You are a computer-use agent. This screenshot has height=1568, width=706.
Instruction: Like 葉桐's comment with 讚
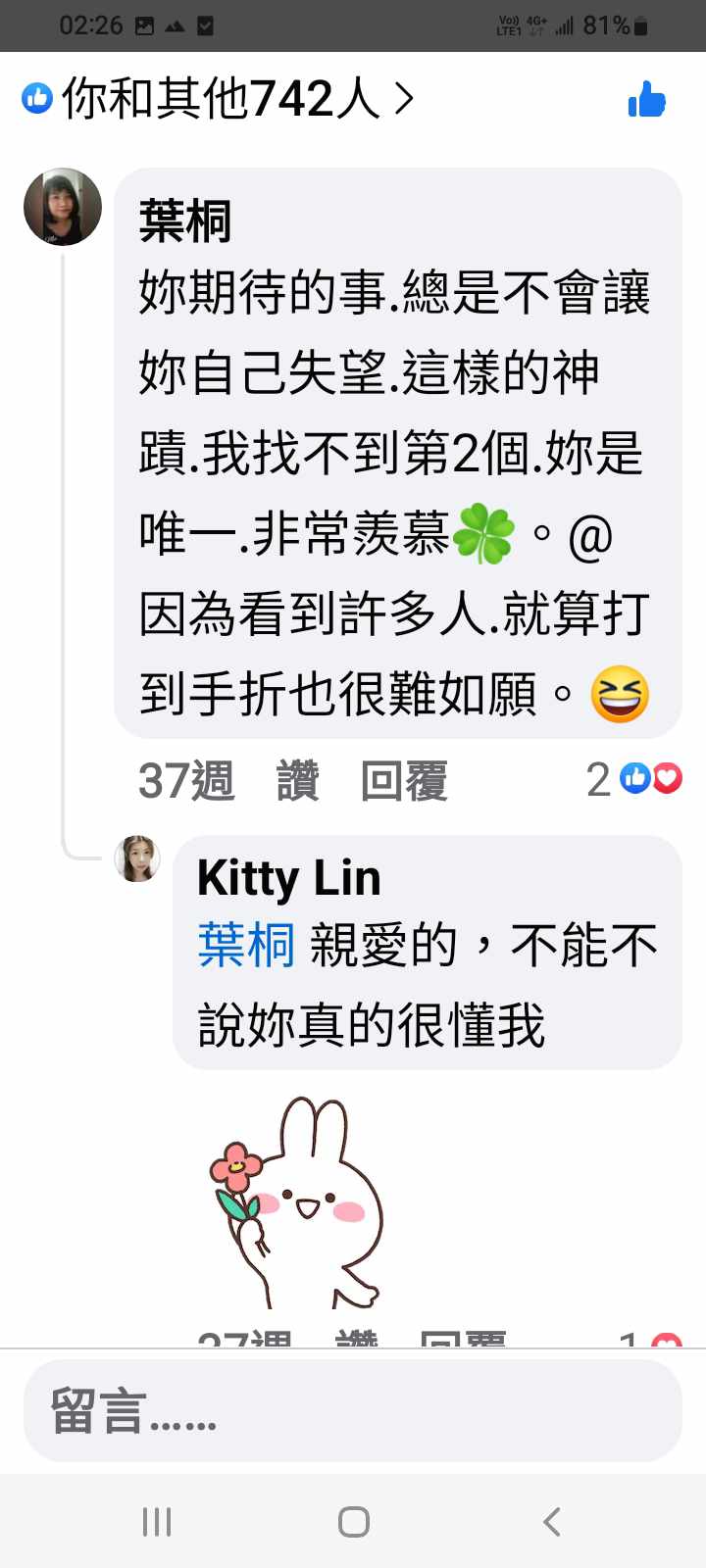[298, 781]
